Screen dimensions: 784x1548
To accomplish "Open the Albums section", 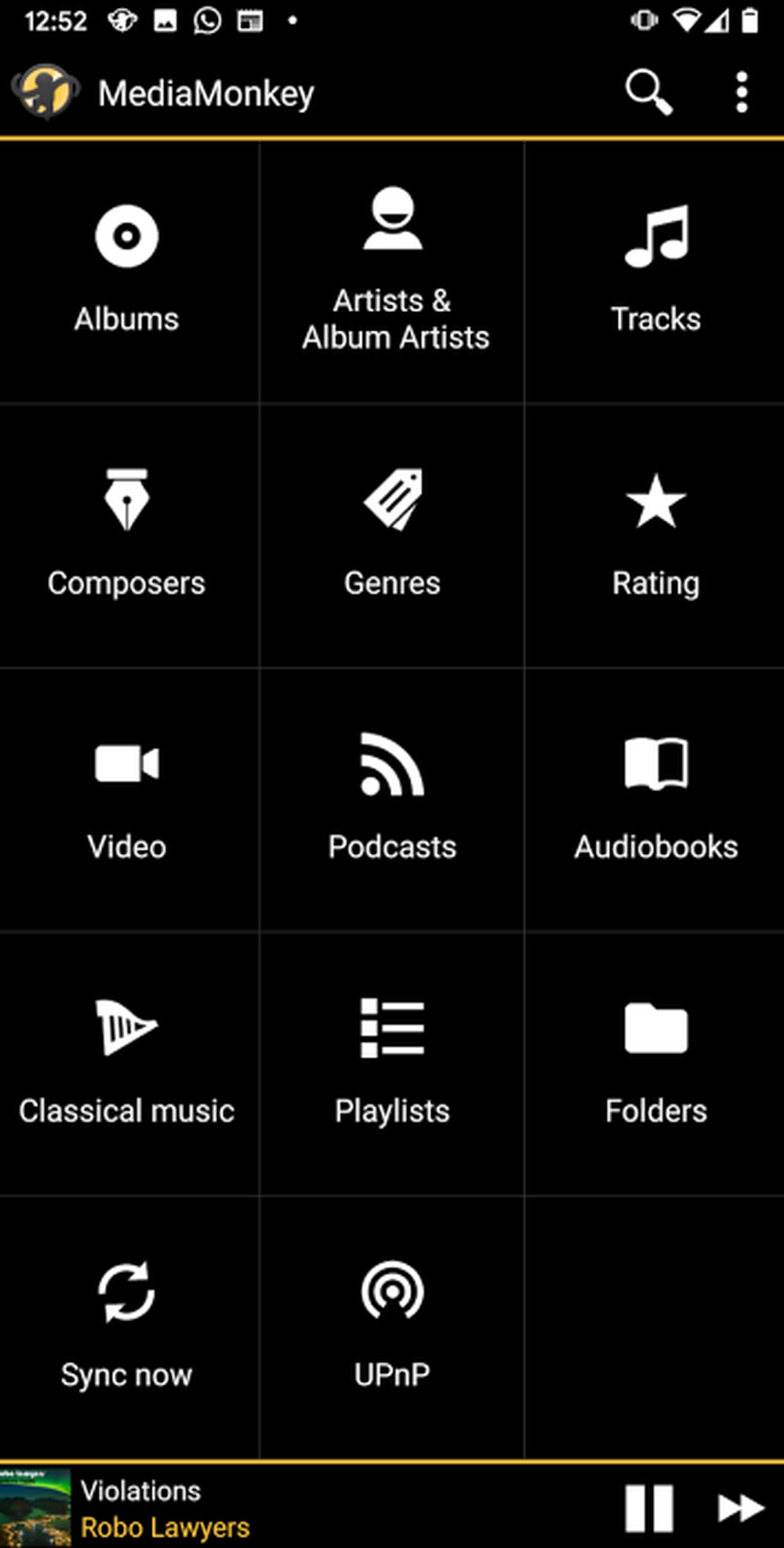I will (x=127, y=271).
